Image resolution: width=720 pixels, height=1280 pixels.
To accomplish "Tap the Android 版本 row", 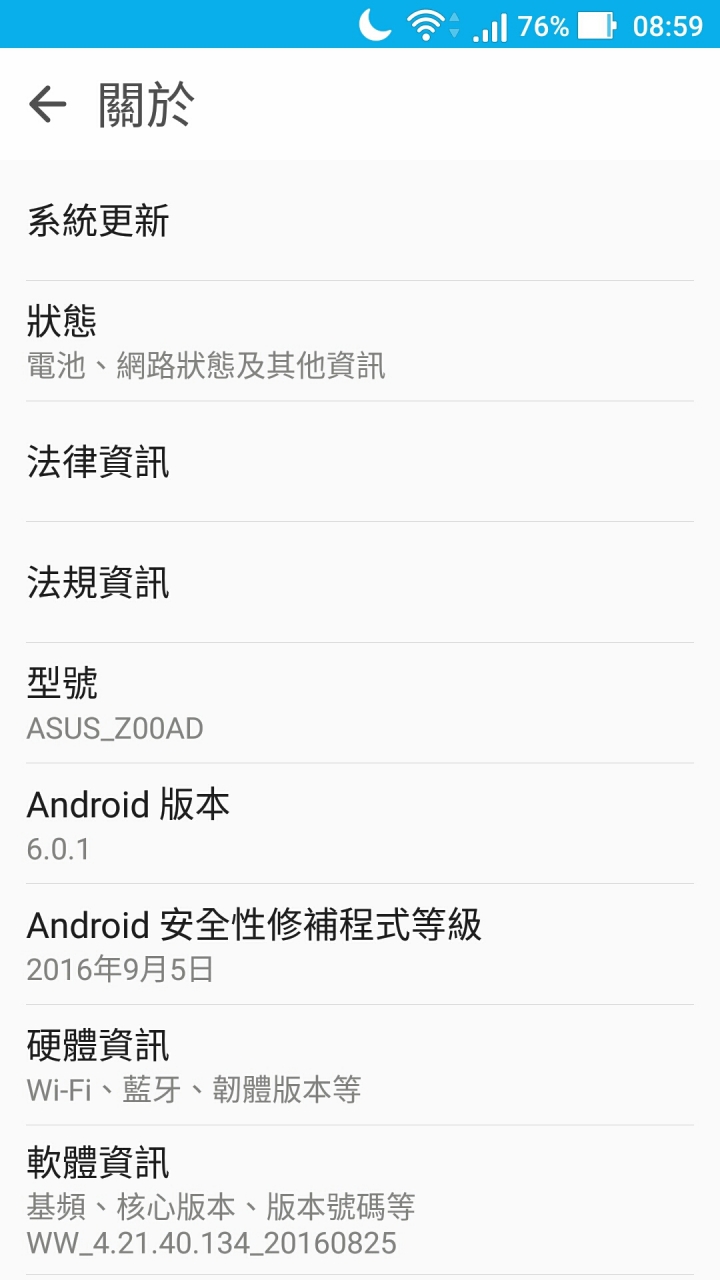I will click(x=360, y=824).
